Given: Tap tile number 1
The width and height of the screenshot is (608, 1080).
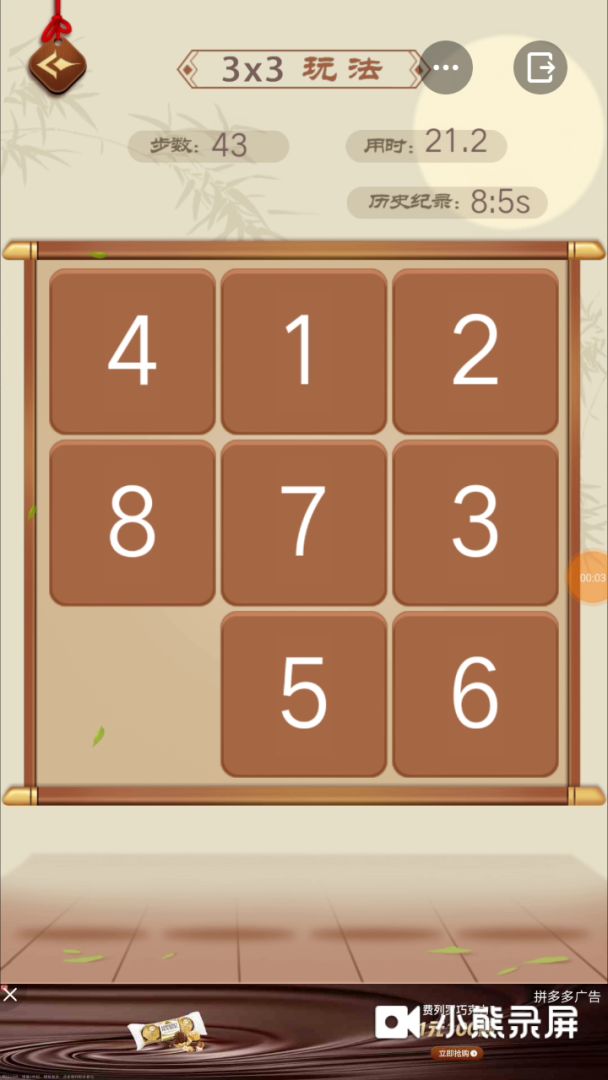Looking at the screenshot, I should (304, 351).
